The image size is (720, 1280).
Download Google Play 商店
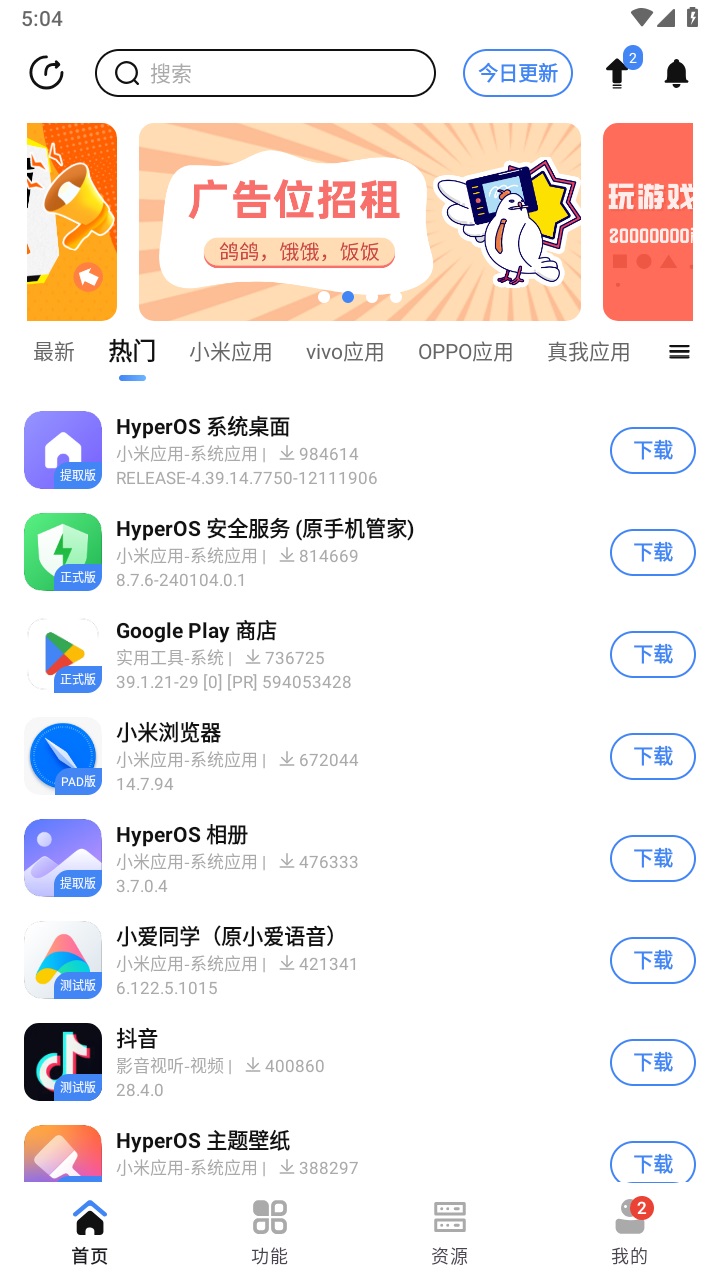click(x=652, y=655)
